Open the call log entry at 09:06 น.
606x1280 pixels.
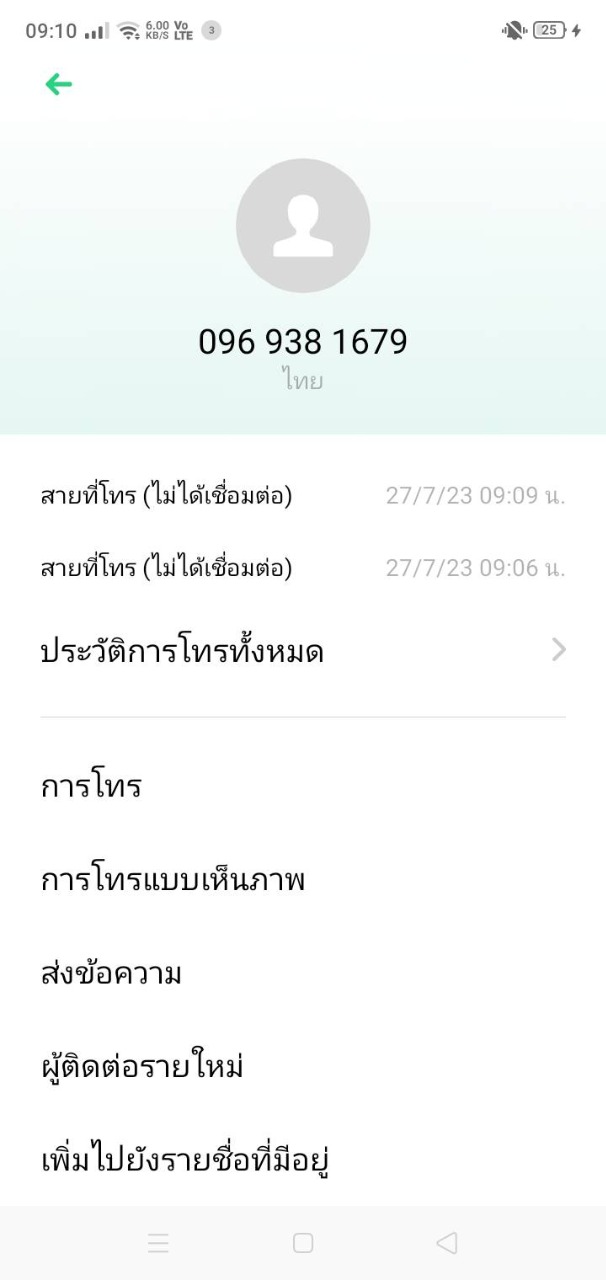(x=302, y=569)
